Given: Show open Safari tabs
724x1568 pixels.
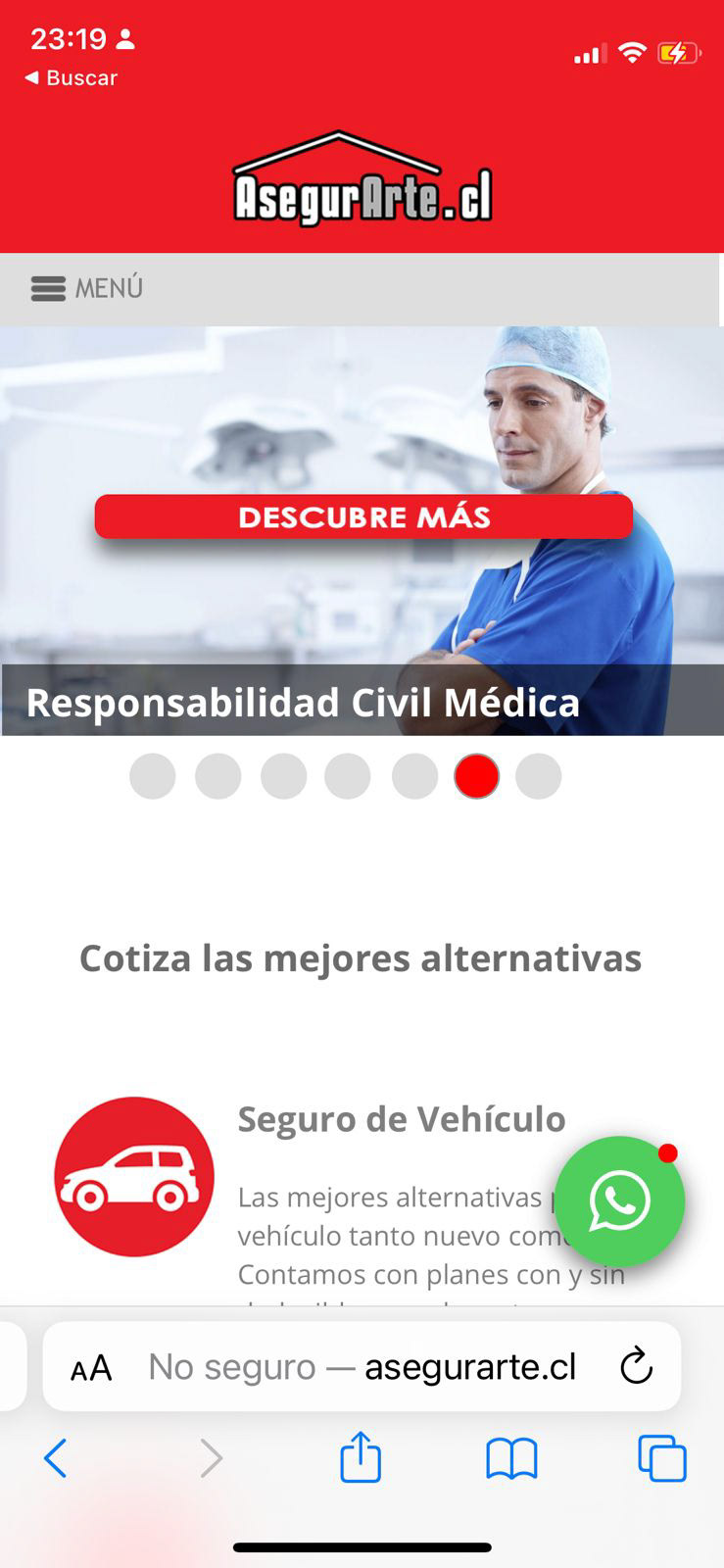Looking at the screenshot, I should [x=662, y=1457].
